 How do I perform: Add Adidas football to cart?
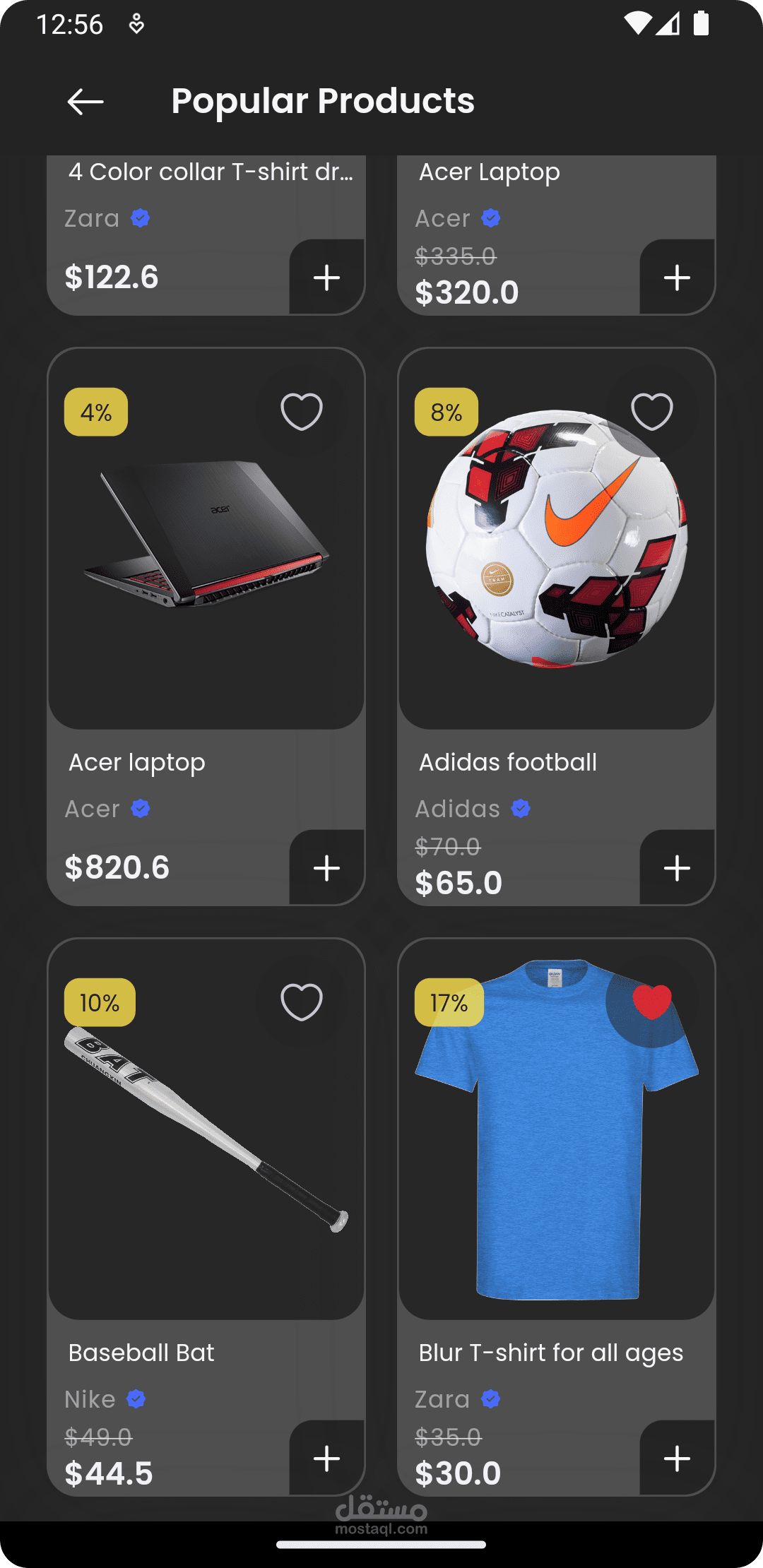coord(678,867)
